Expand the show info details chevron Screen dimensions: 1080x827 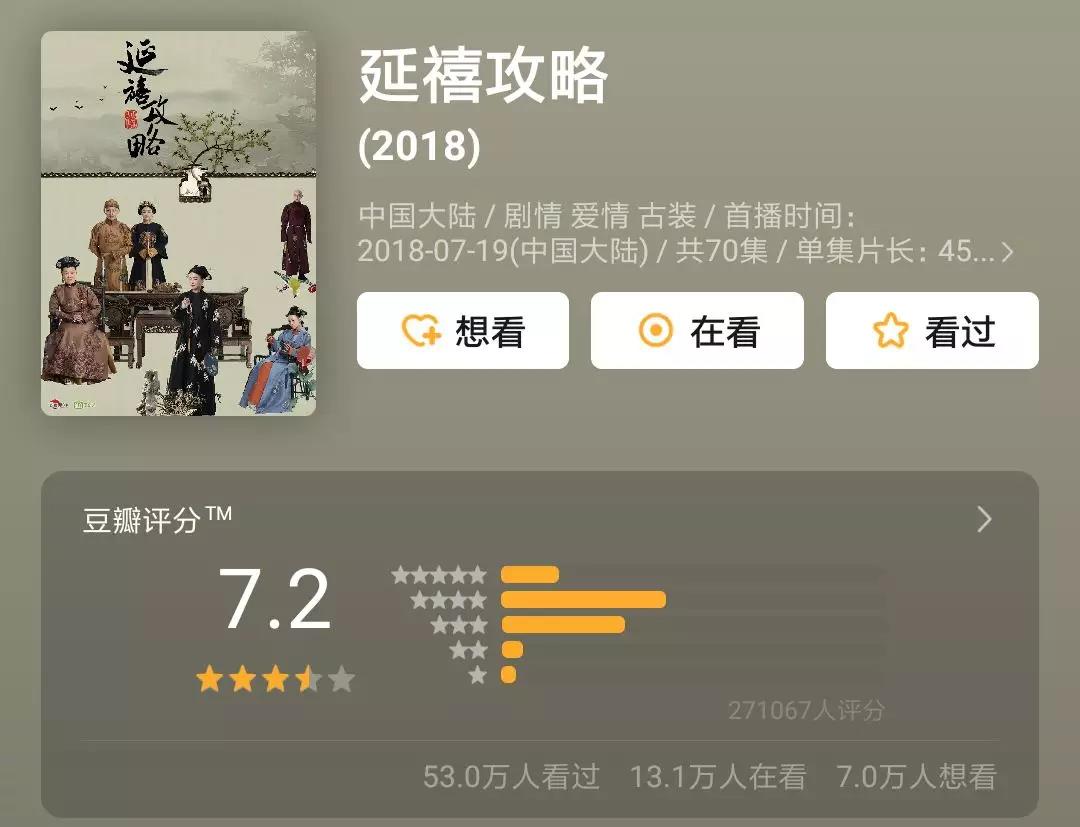(1007, 252)
